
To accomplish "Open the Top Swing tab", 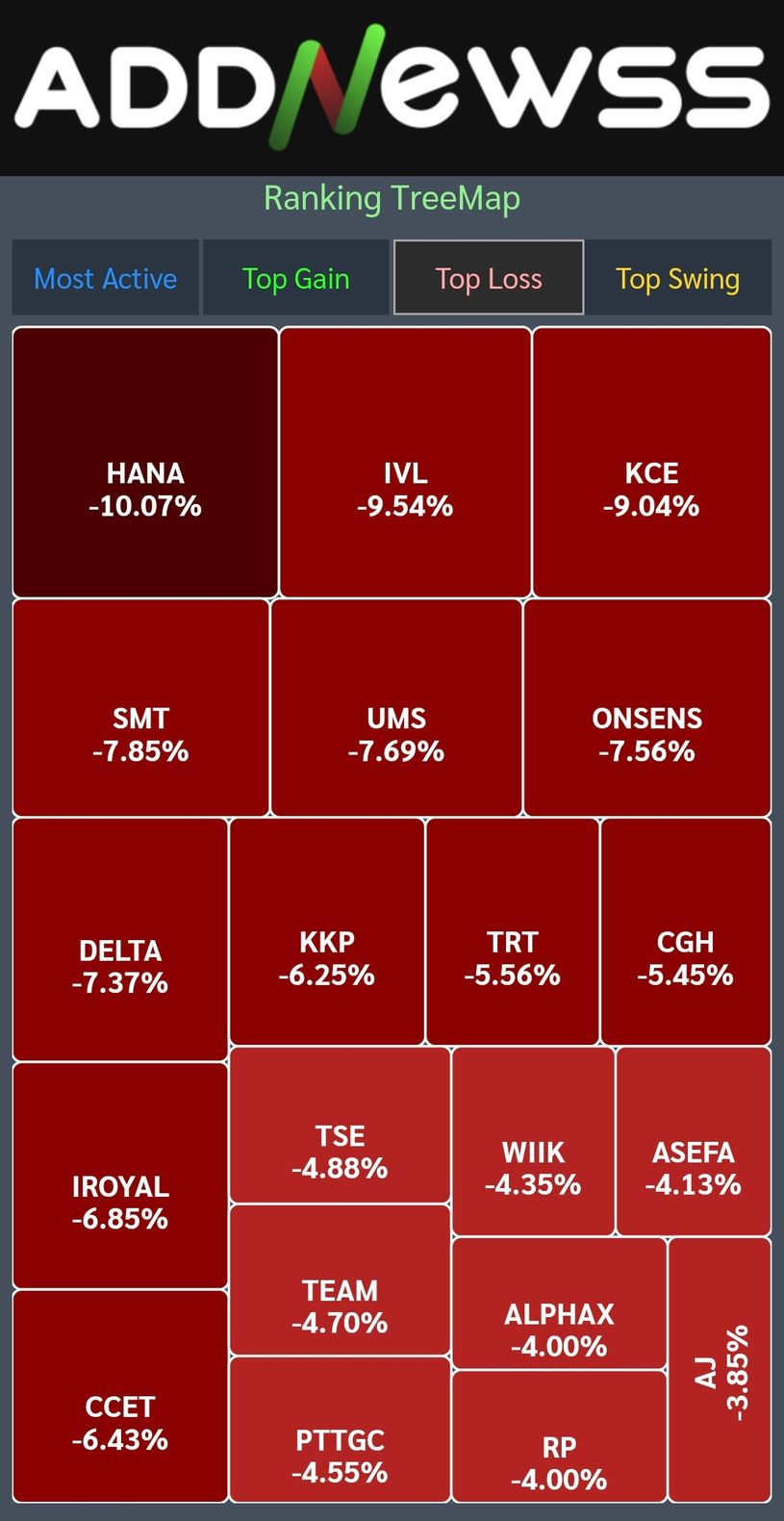I will tap(678, 278).
